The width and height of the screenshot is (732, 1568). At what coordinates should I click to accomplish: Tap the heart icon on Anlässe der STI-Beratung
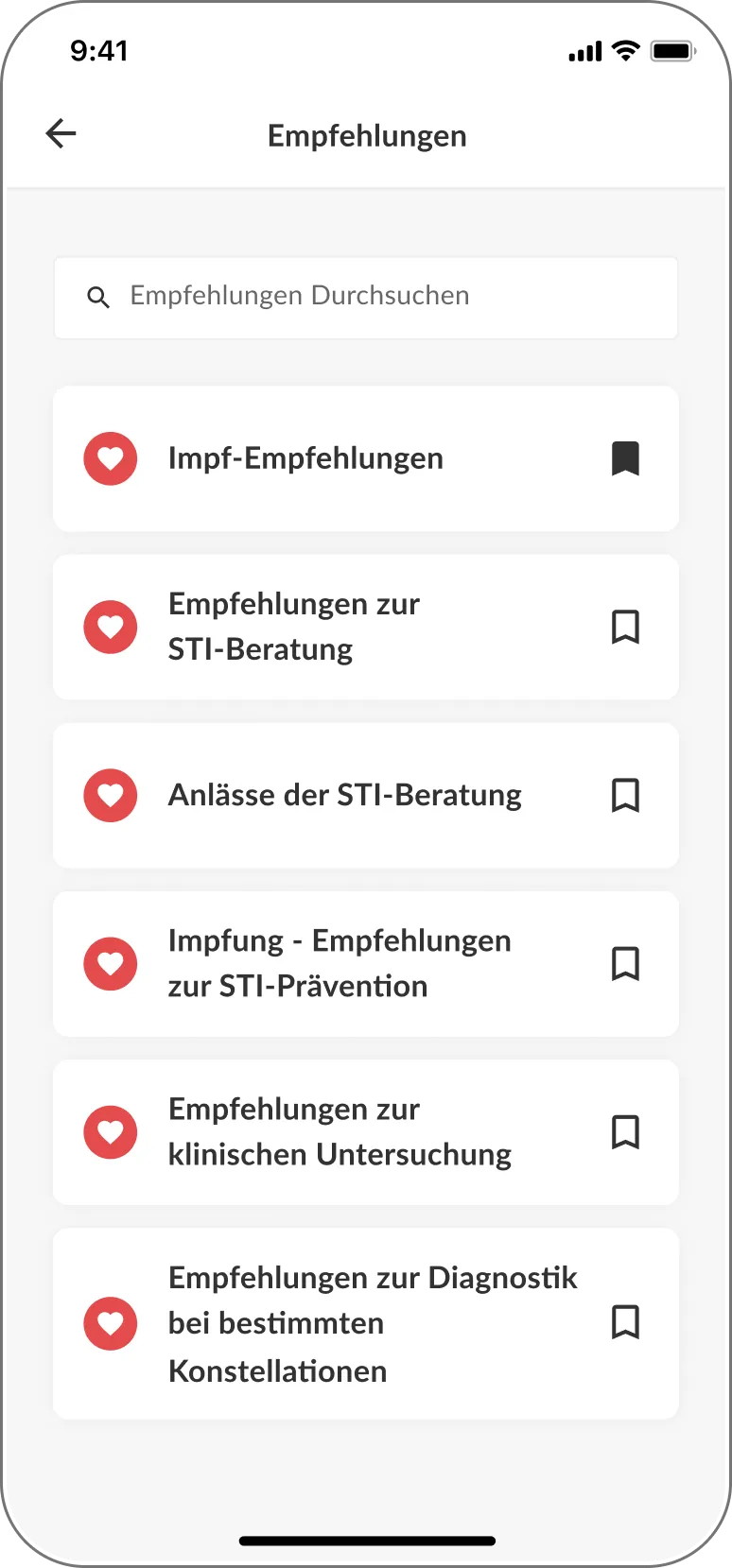(110, 795)
